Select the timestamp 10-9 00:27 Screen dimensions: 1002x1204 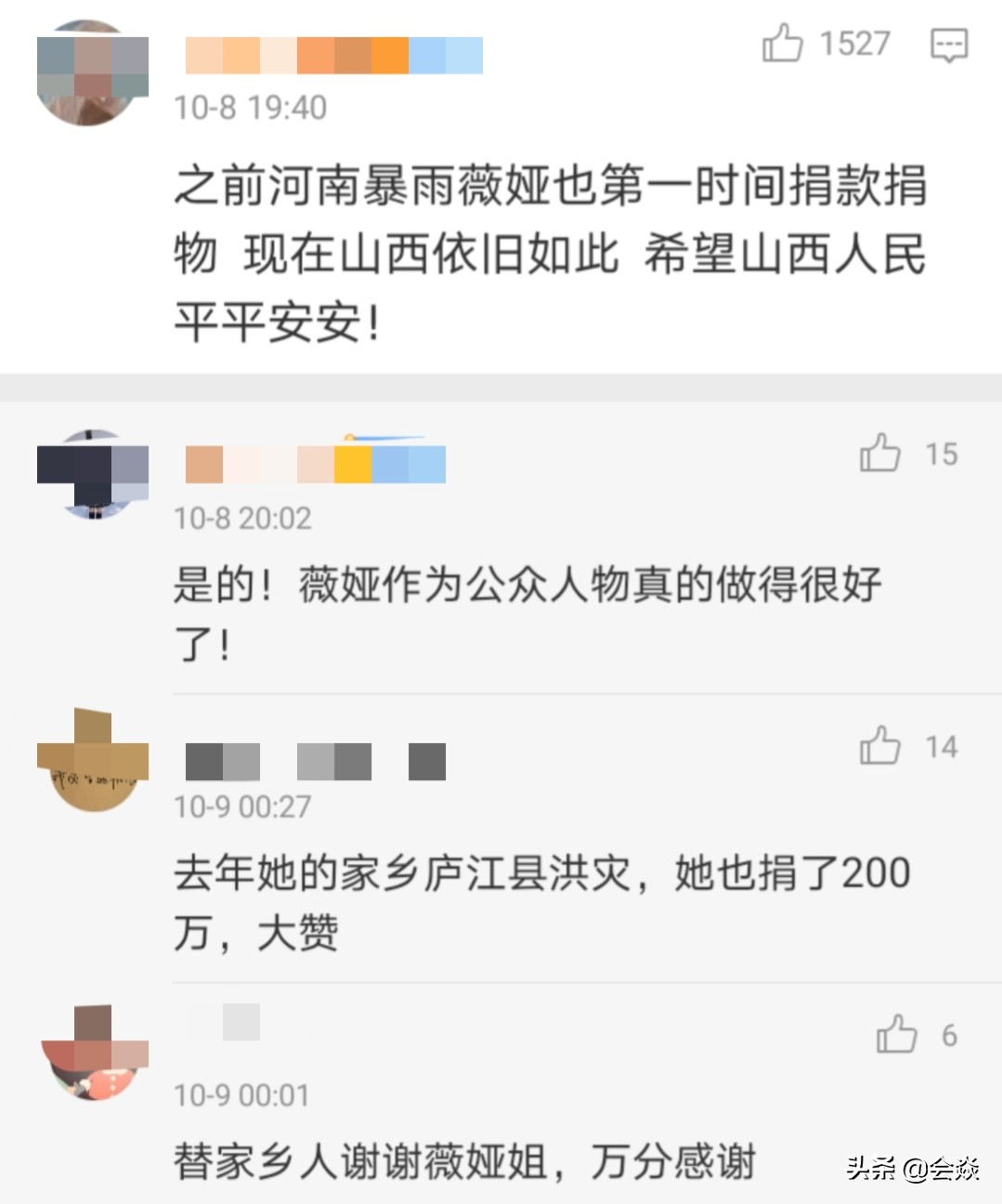243,808
